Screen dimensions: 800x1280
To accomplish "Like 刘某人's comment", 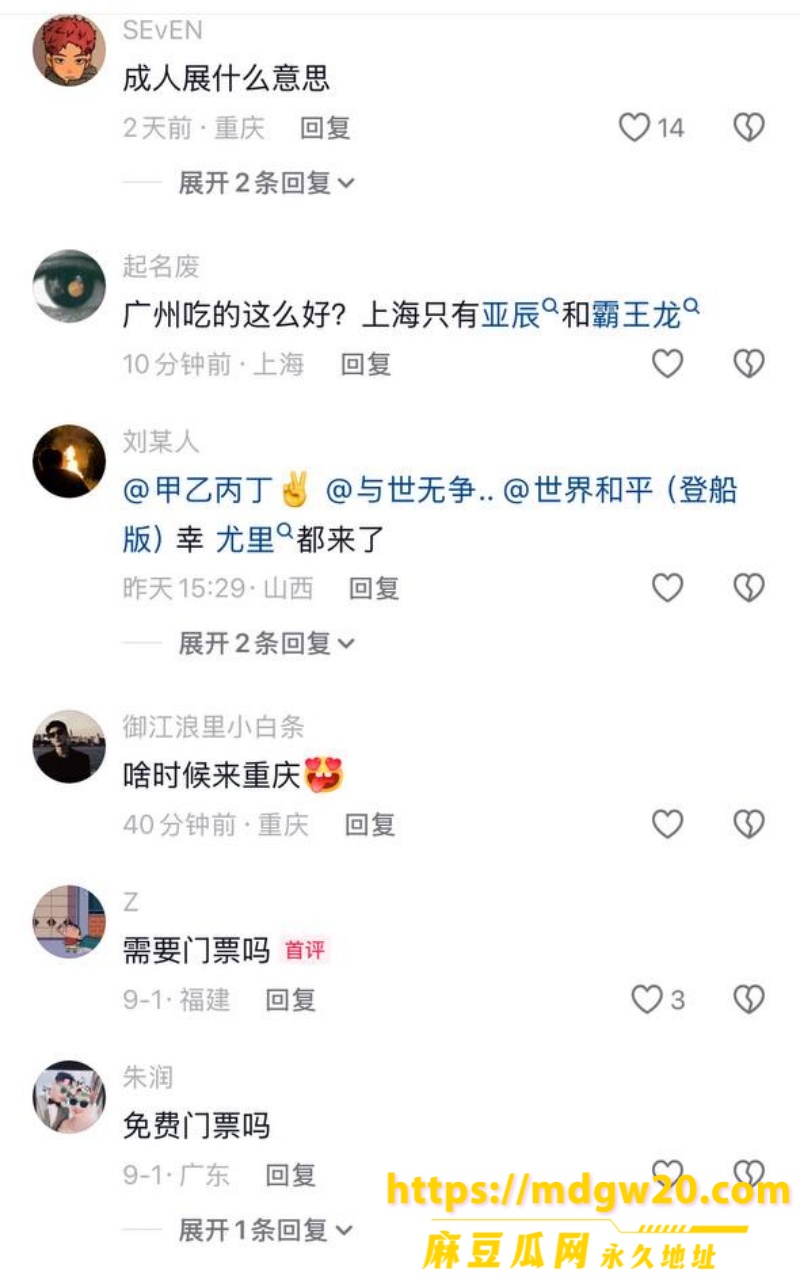I will coord(667,588).
